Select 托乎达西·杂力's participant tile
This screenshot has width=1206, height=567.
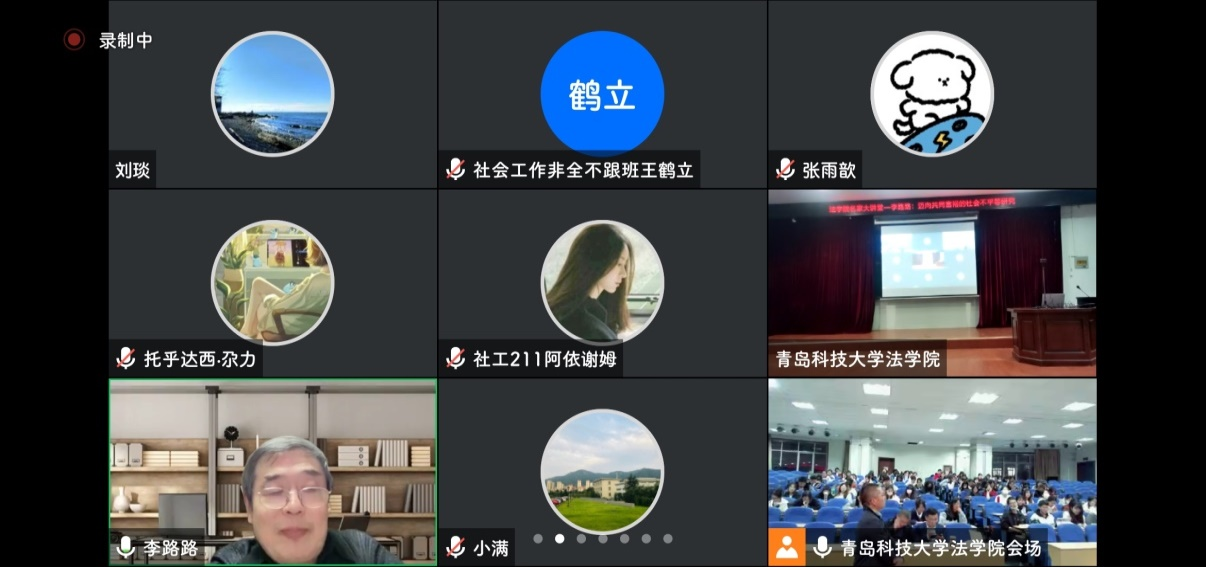(272, 283)
